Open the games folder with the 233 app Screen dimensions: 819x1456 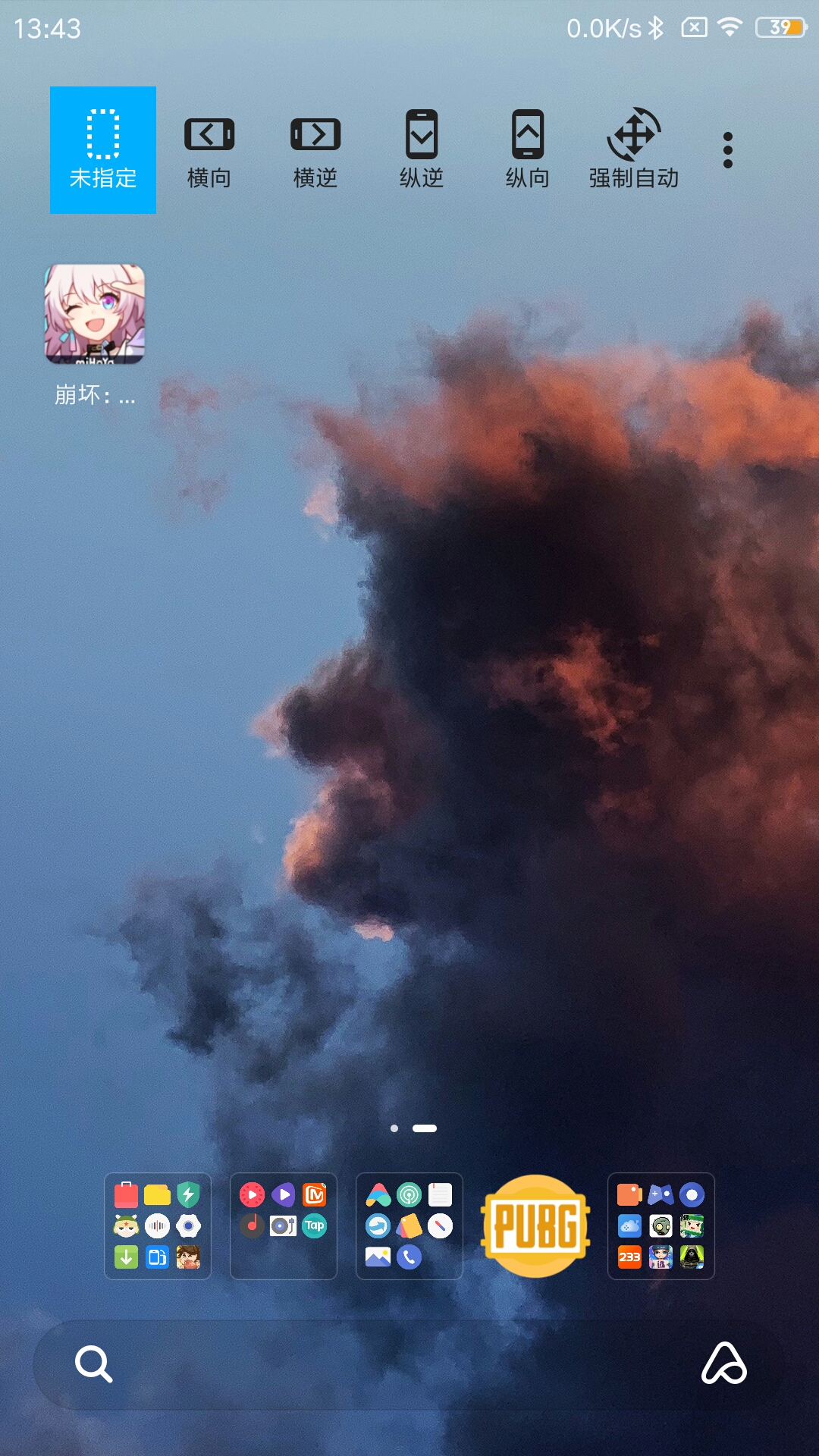tap(661, 1226)
